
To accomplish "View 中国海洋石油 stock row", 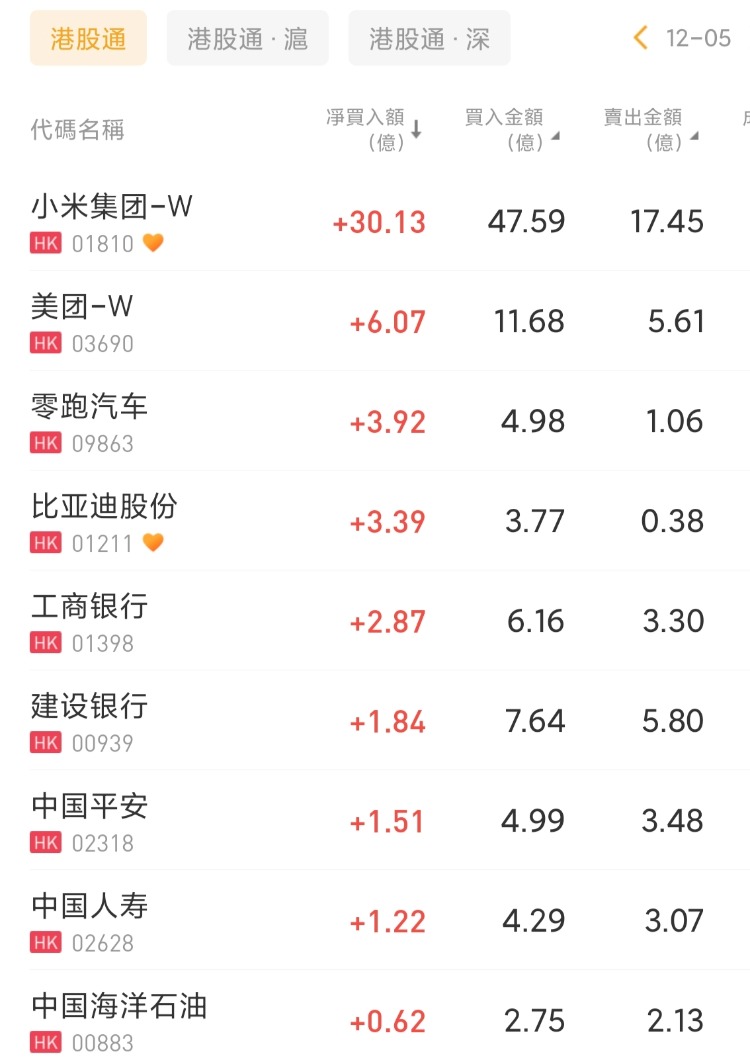I will [x=118, y=1007].
